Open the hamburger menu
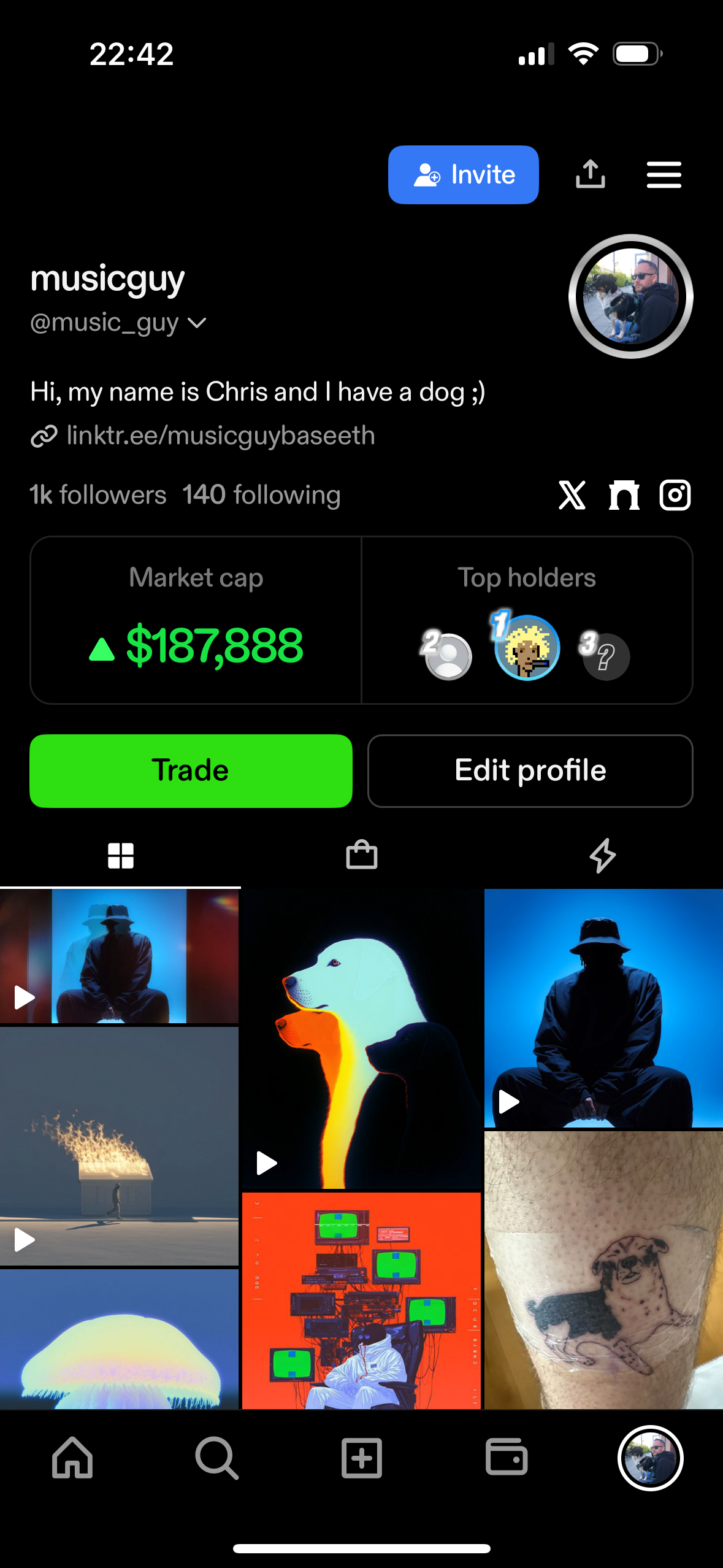 [x=664, y=175]
